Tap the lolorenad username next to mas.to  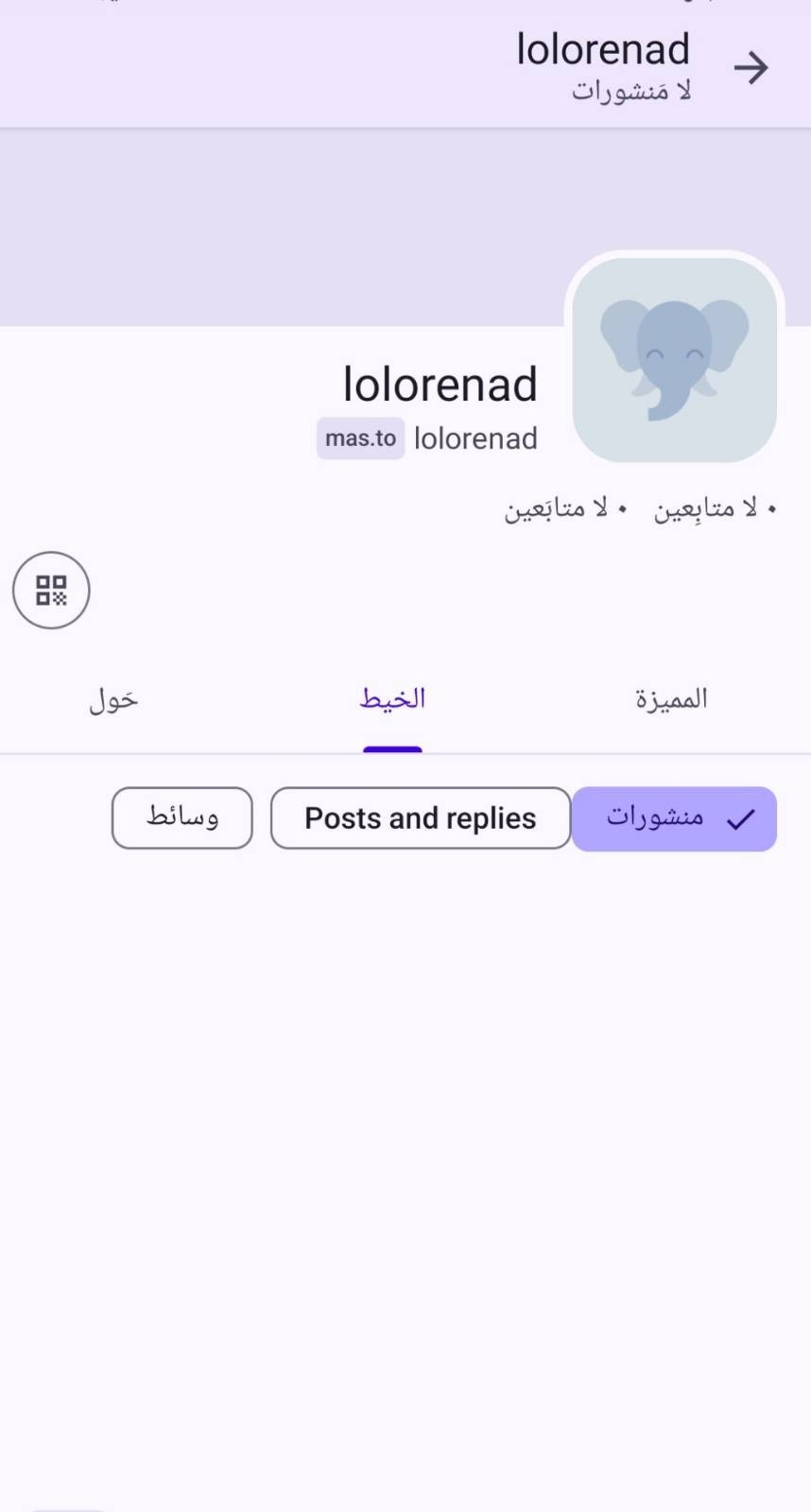475,438
